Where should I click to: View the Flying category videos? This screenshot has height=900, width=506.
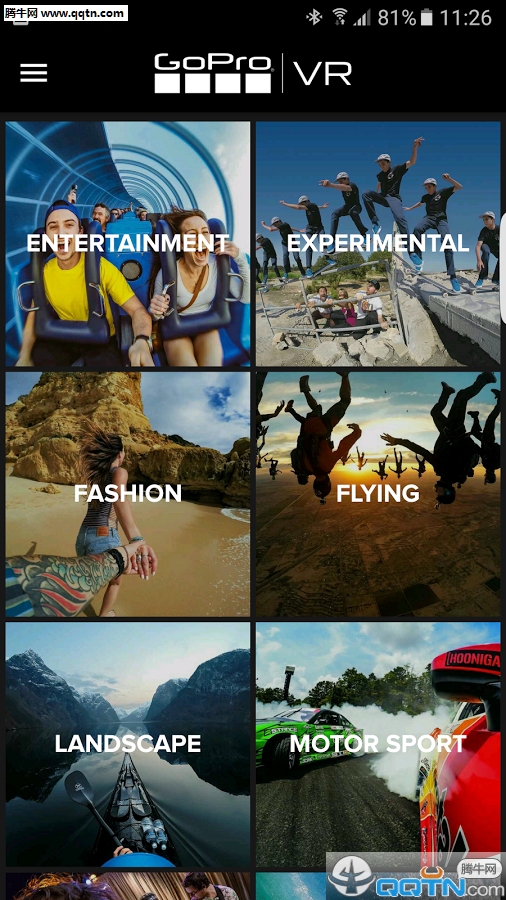378,494
